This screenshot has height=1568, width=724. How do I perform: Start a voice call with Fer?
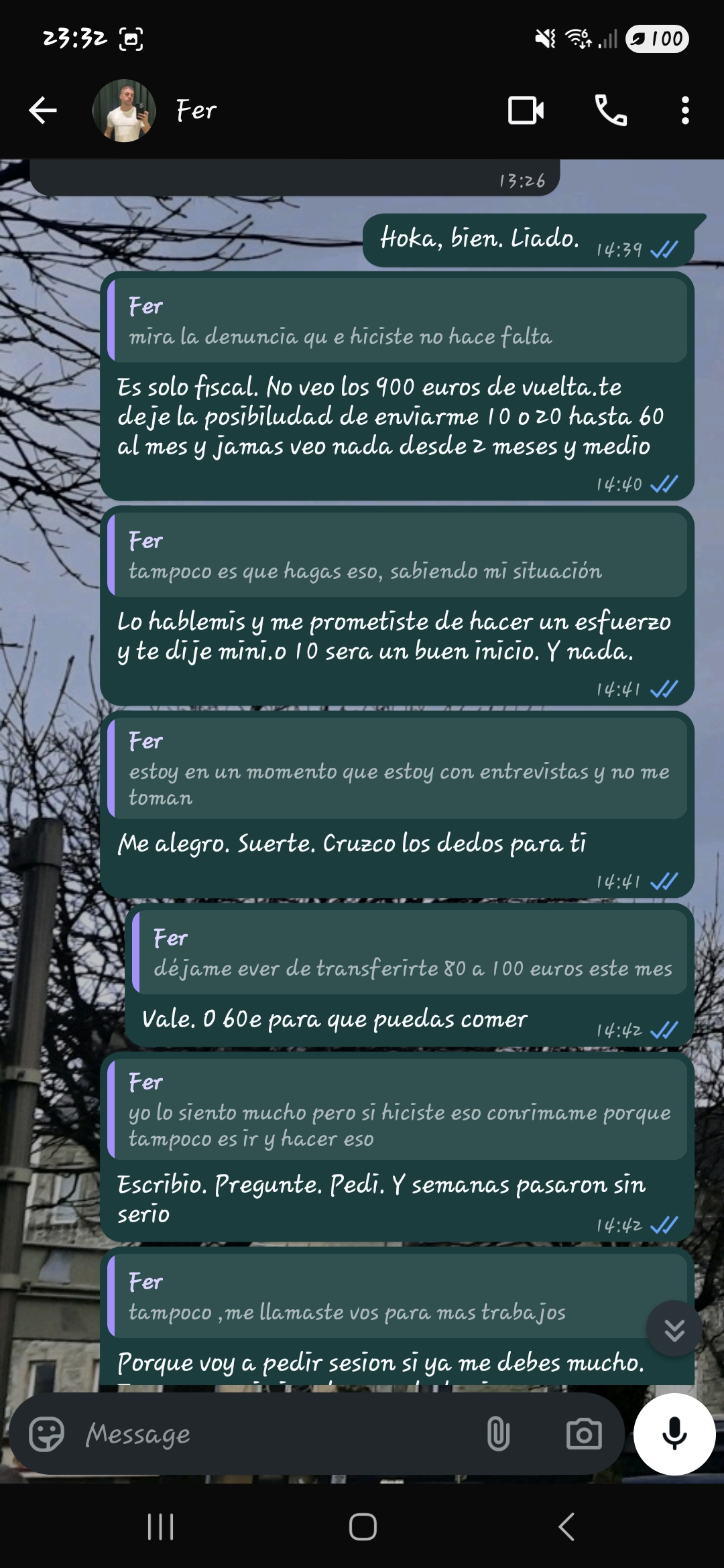(x=611, y=111)
